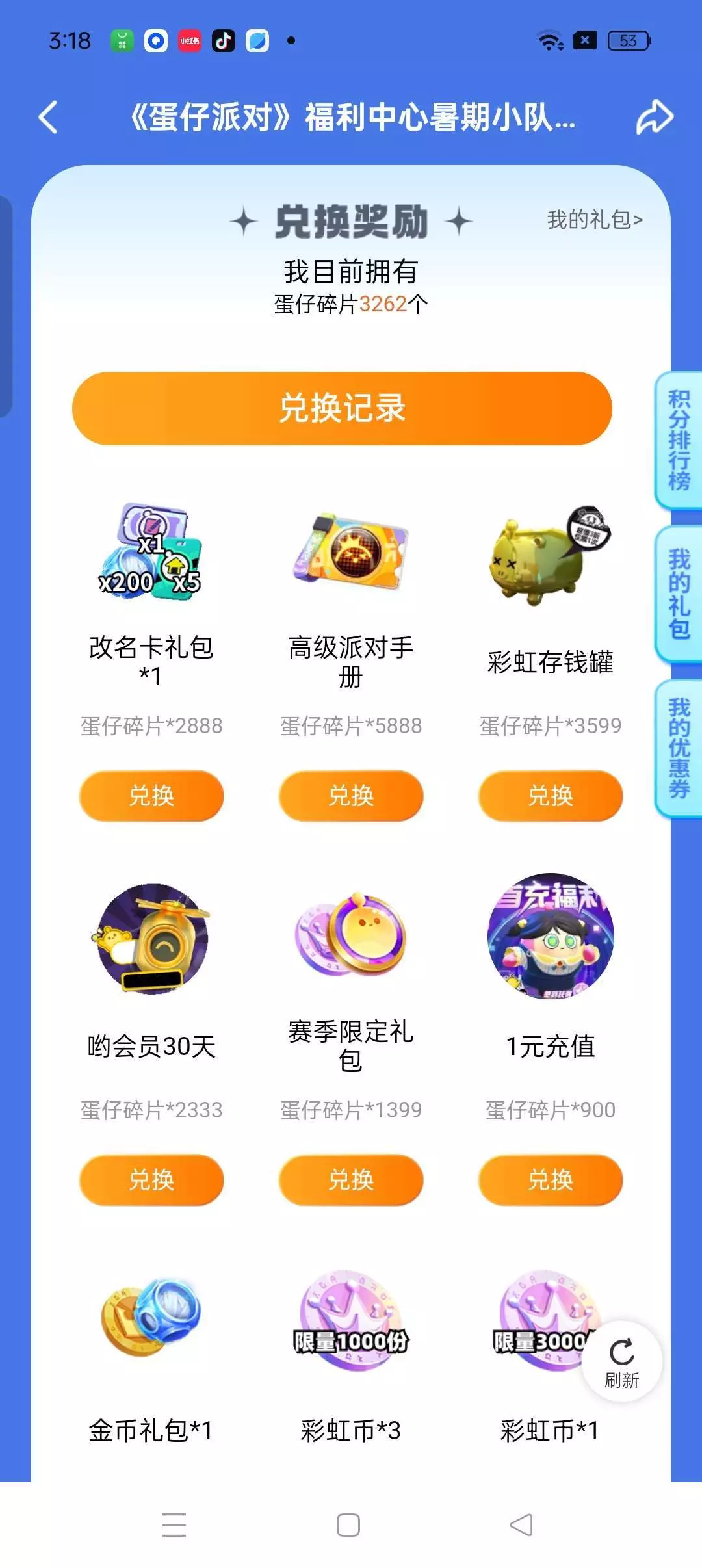Open the 积分排行榜 side tab

click(x=679, y=440)
